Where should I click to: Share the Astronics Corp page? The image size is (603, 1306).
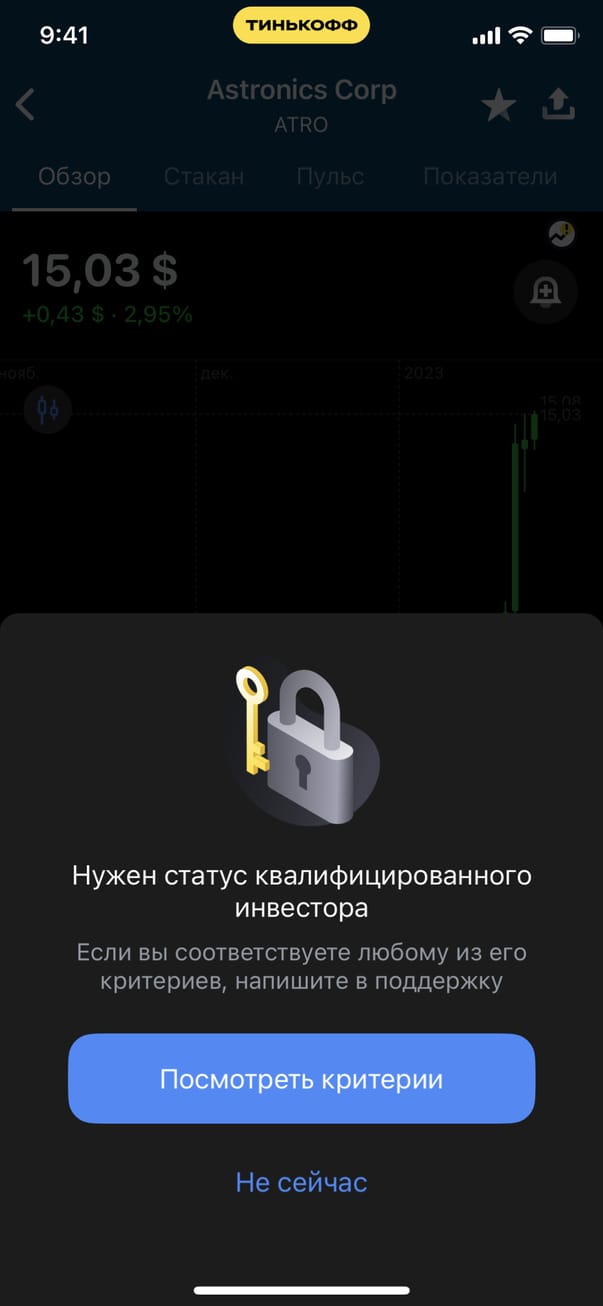(x=559, y=104)
